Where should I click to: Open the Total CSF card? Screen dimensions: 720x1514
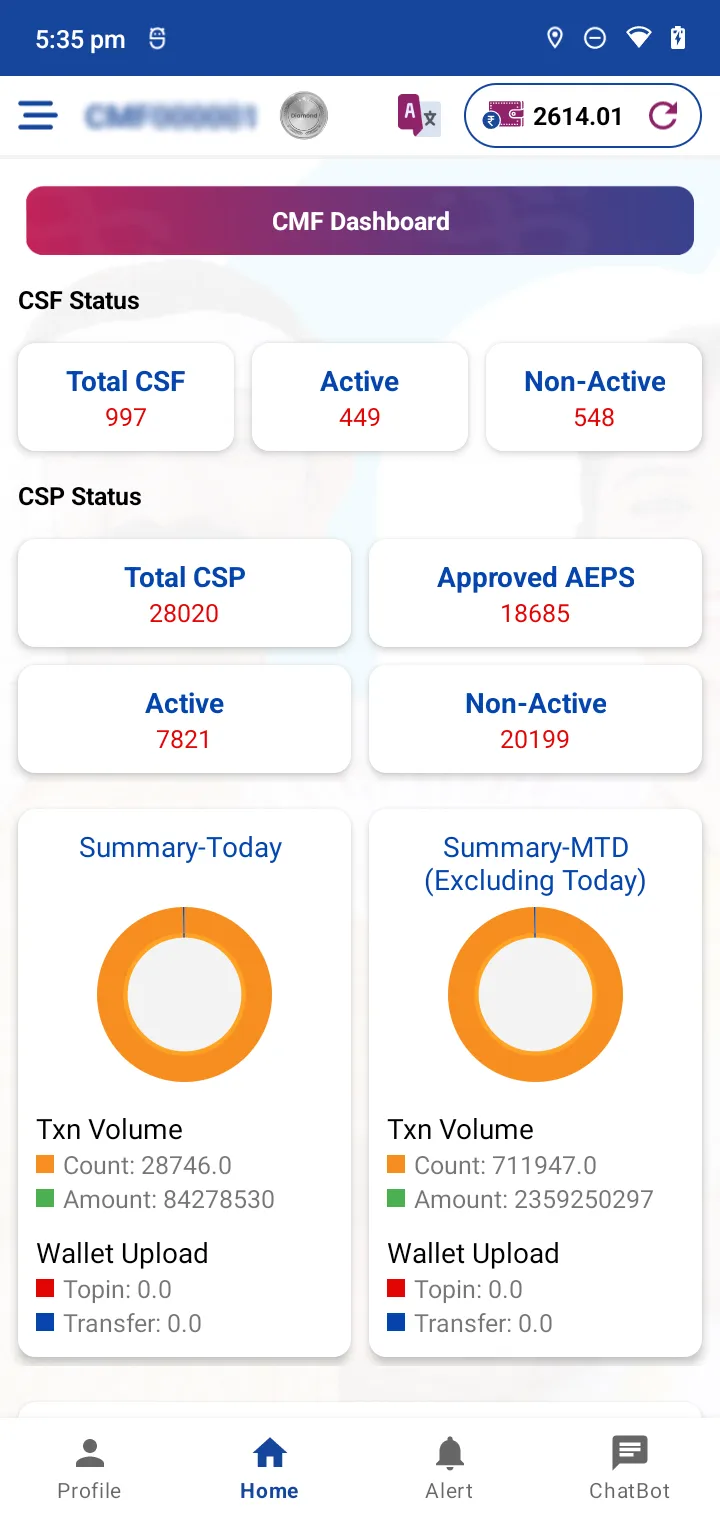(125, 397)
